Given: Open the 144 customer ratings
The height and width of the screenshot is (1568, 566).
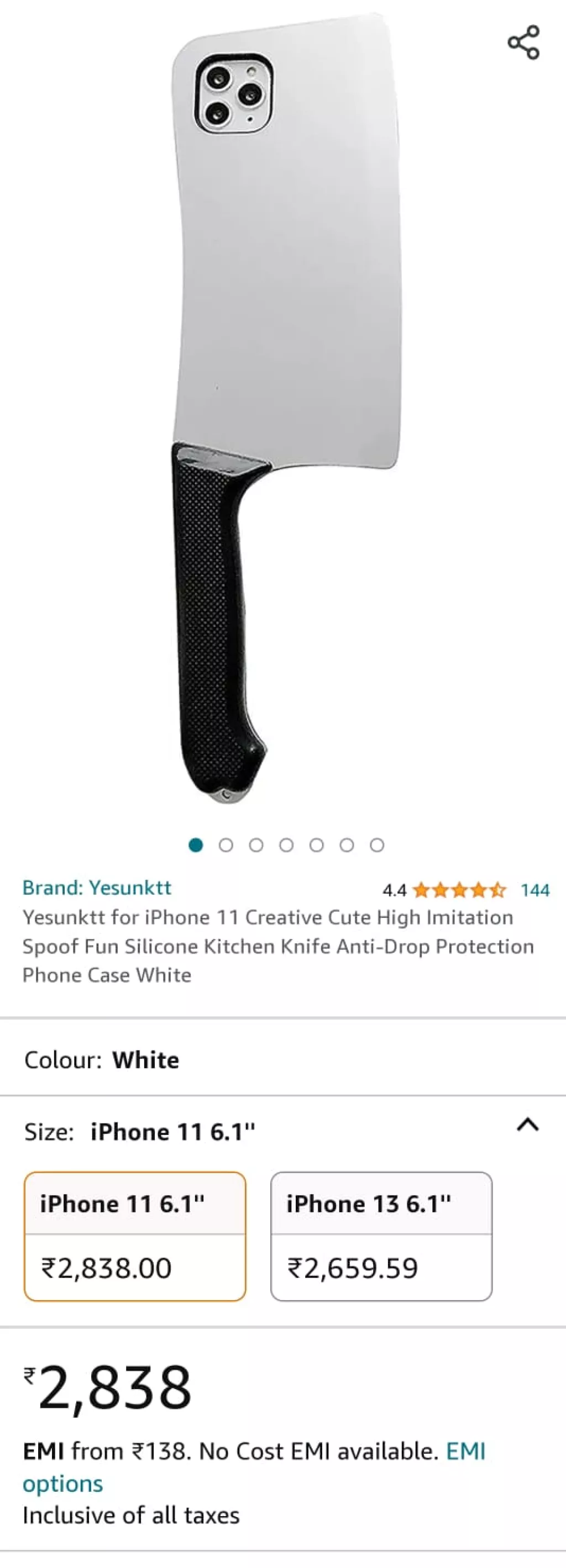Looking at the screenshot, I should click(x=535, y=890).
